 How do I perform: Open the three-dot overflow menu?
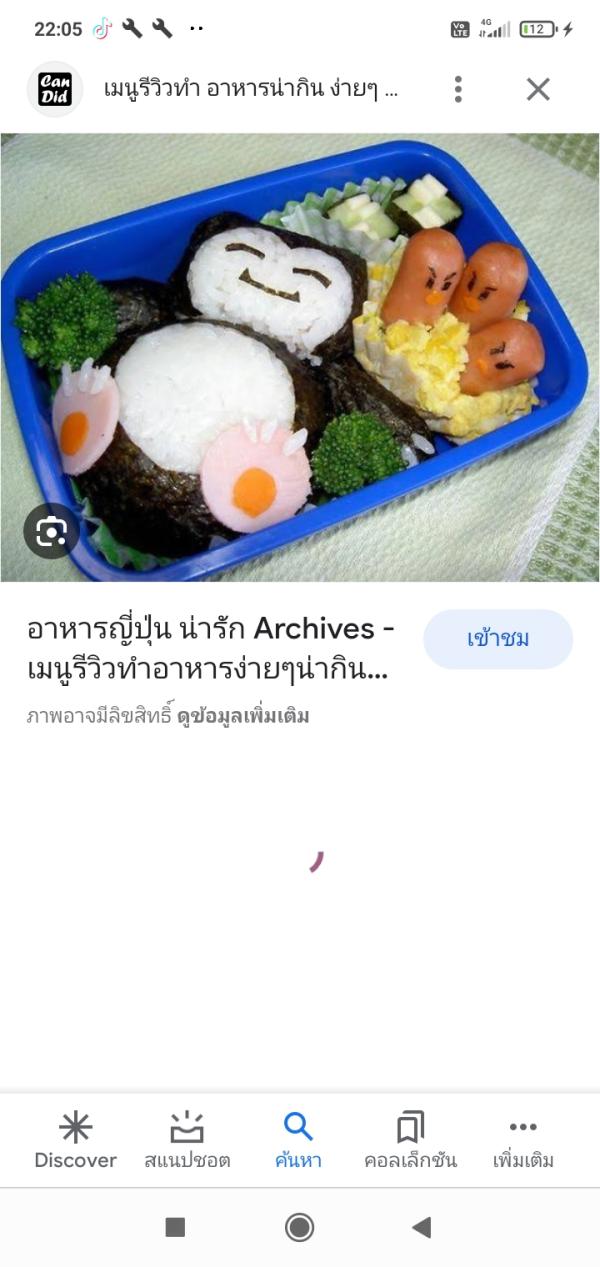pos(458,89)
